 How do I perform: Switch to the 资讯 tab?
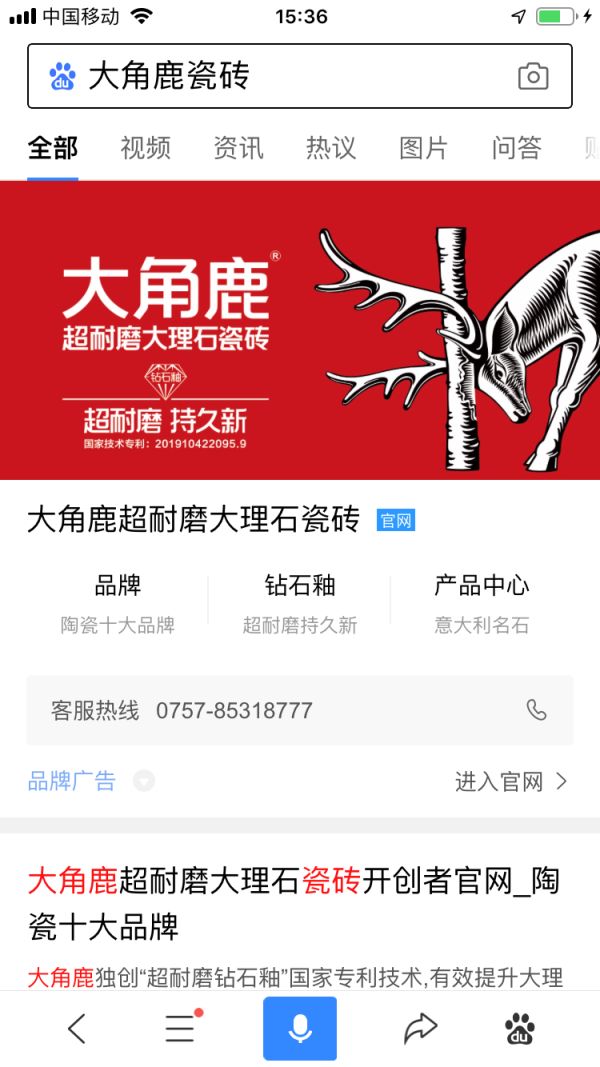[238, 149]
